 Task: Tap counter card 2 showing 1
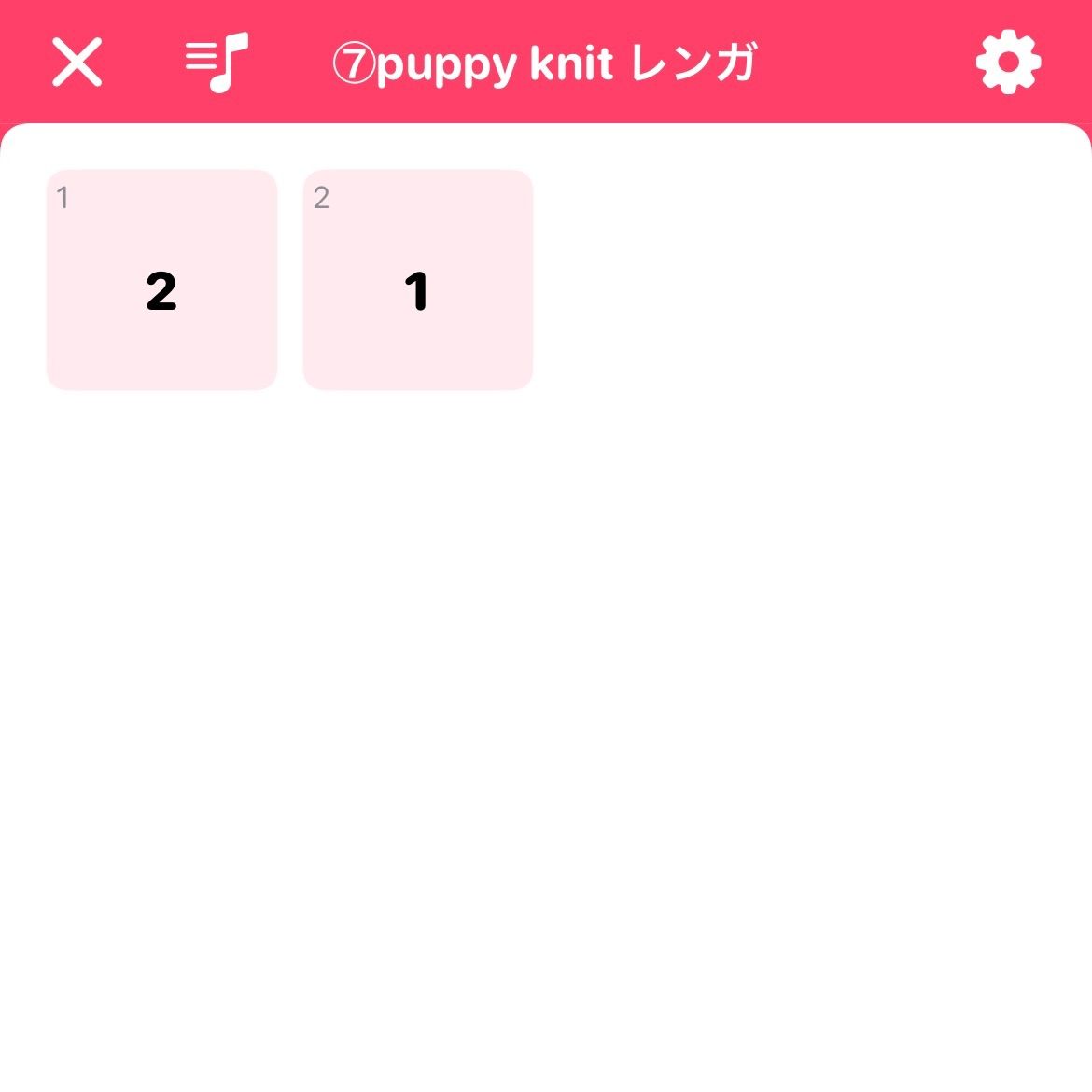(417, 280)
